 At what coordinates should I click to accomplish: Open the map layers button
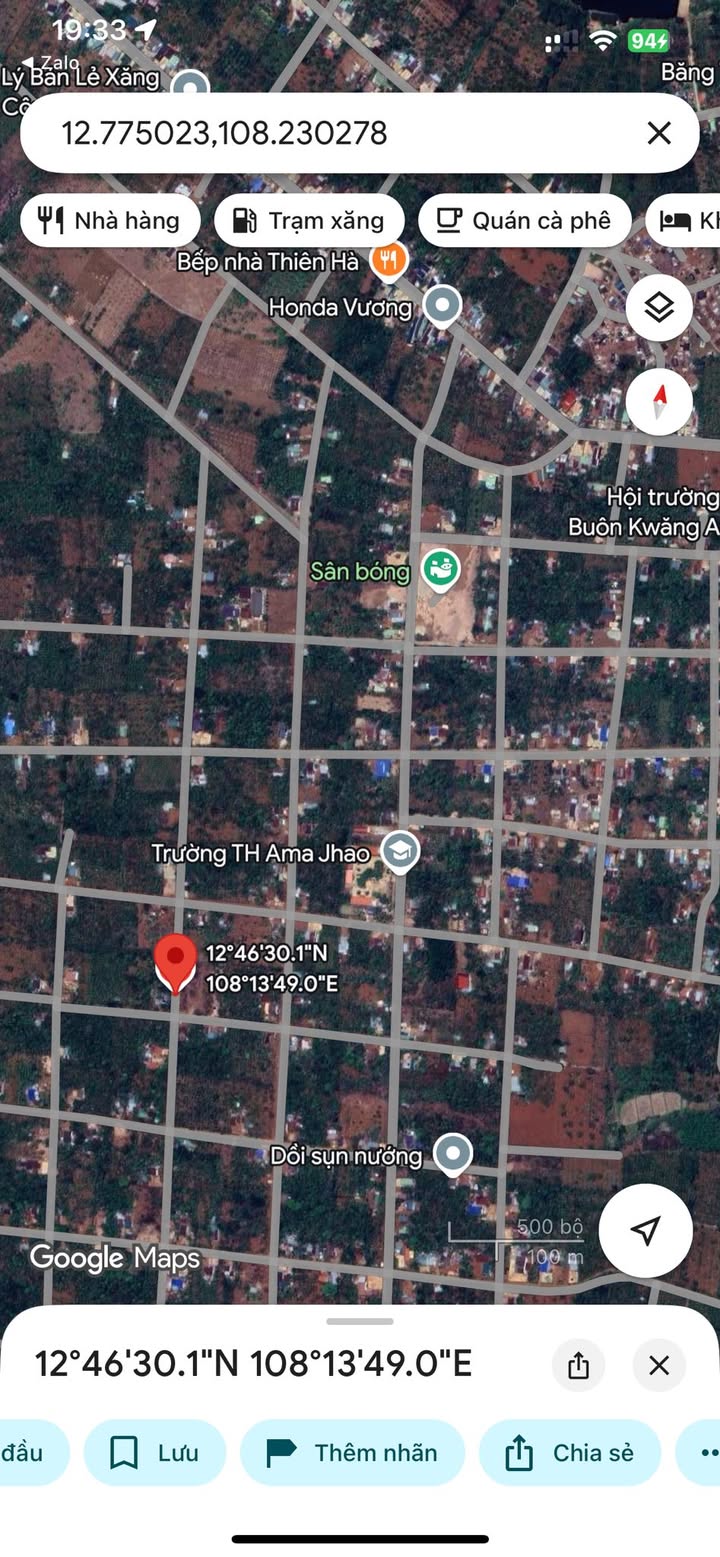click(x=659, y=308)
